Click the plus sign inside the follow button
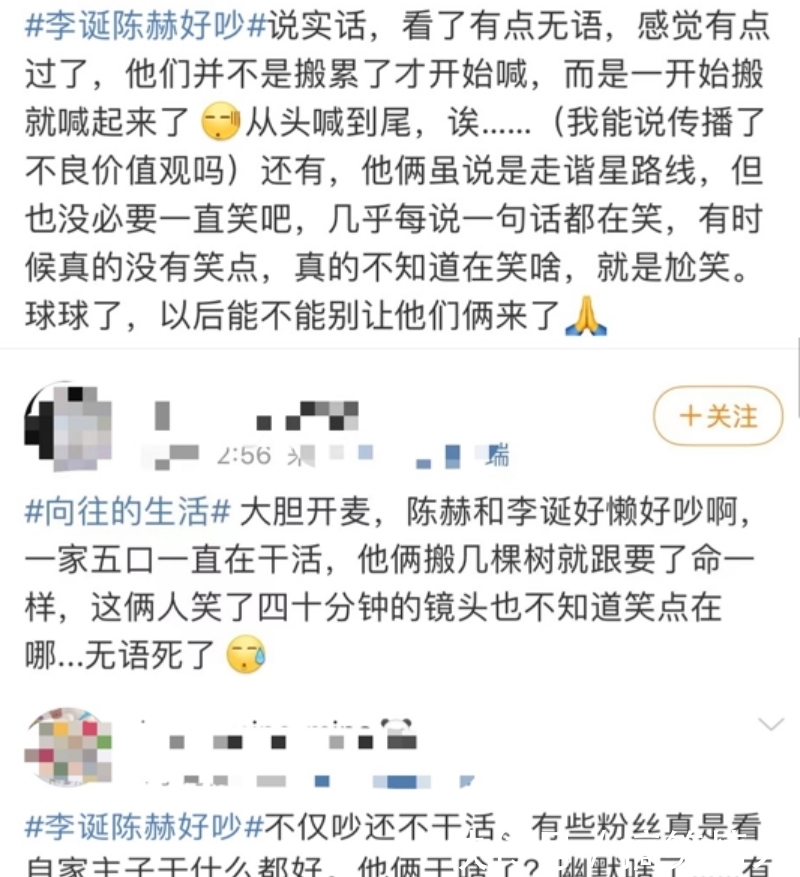The image size is (800, 877). pos(691,415)
